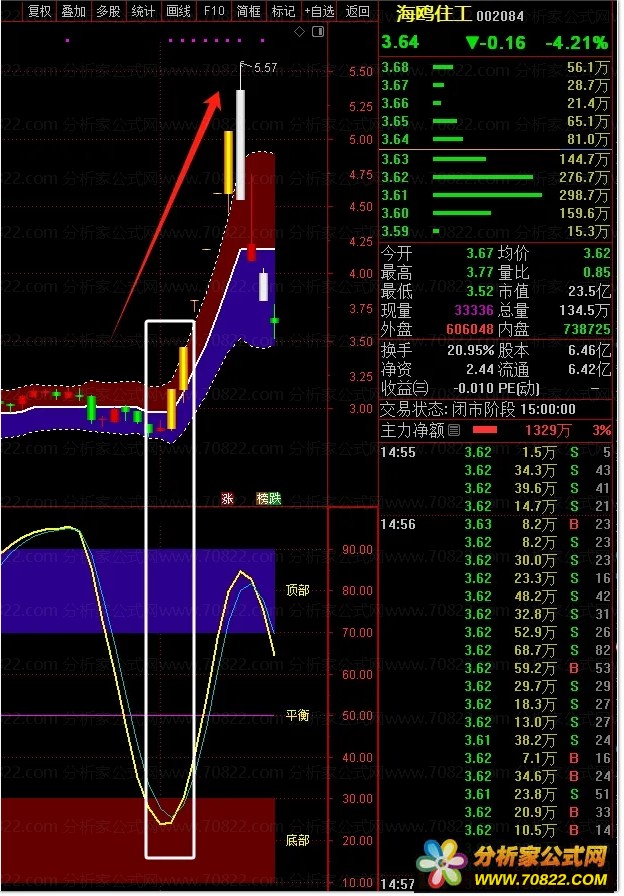The image size is (624, 896).
Task: Open the 多股 multi-stock view
Action: [108, 11]
